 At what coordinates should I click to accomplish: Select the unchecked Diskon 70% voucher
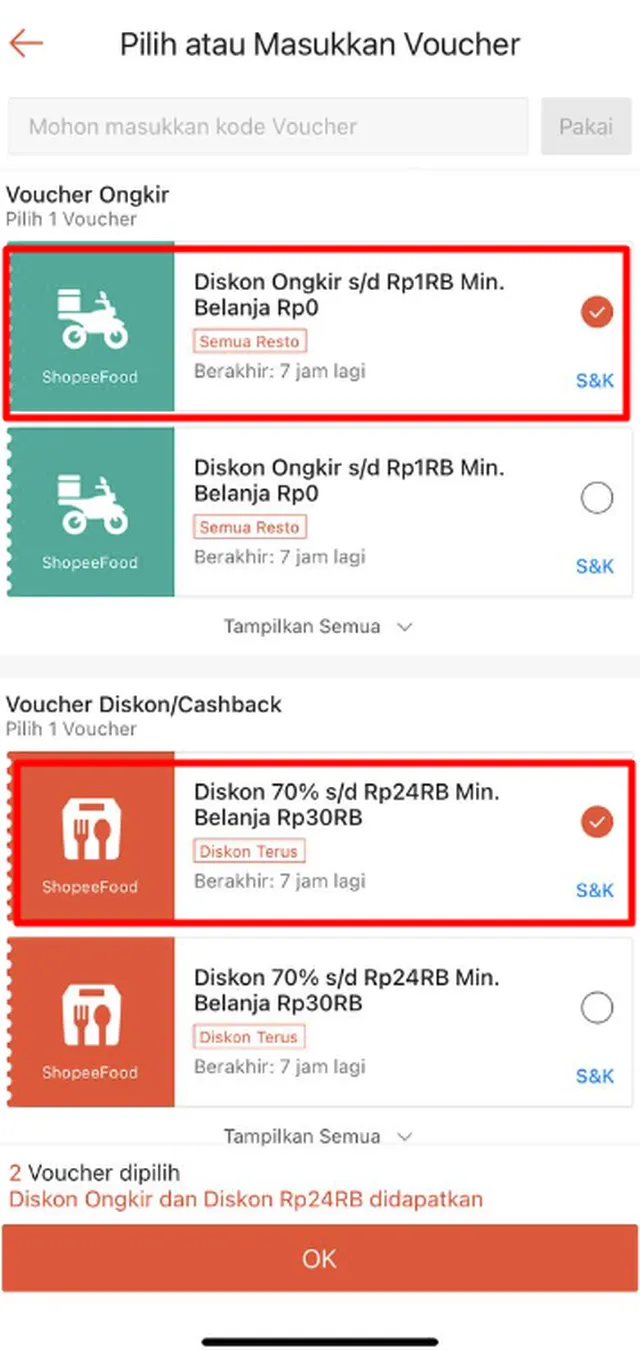597,1008
